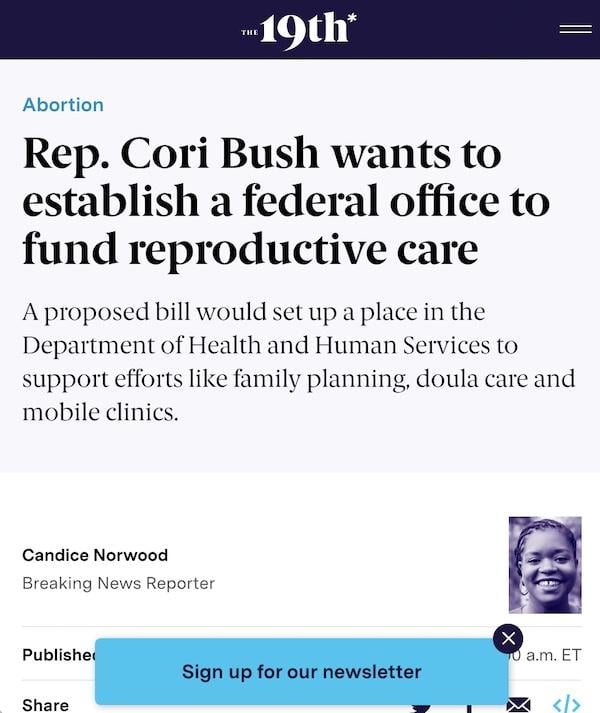Share the article by email
Image resolution: width=600 pixels, height=713 pixels.
click(518, 705)
